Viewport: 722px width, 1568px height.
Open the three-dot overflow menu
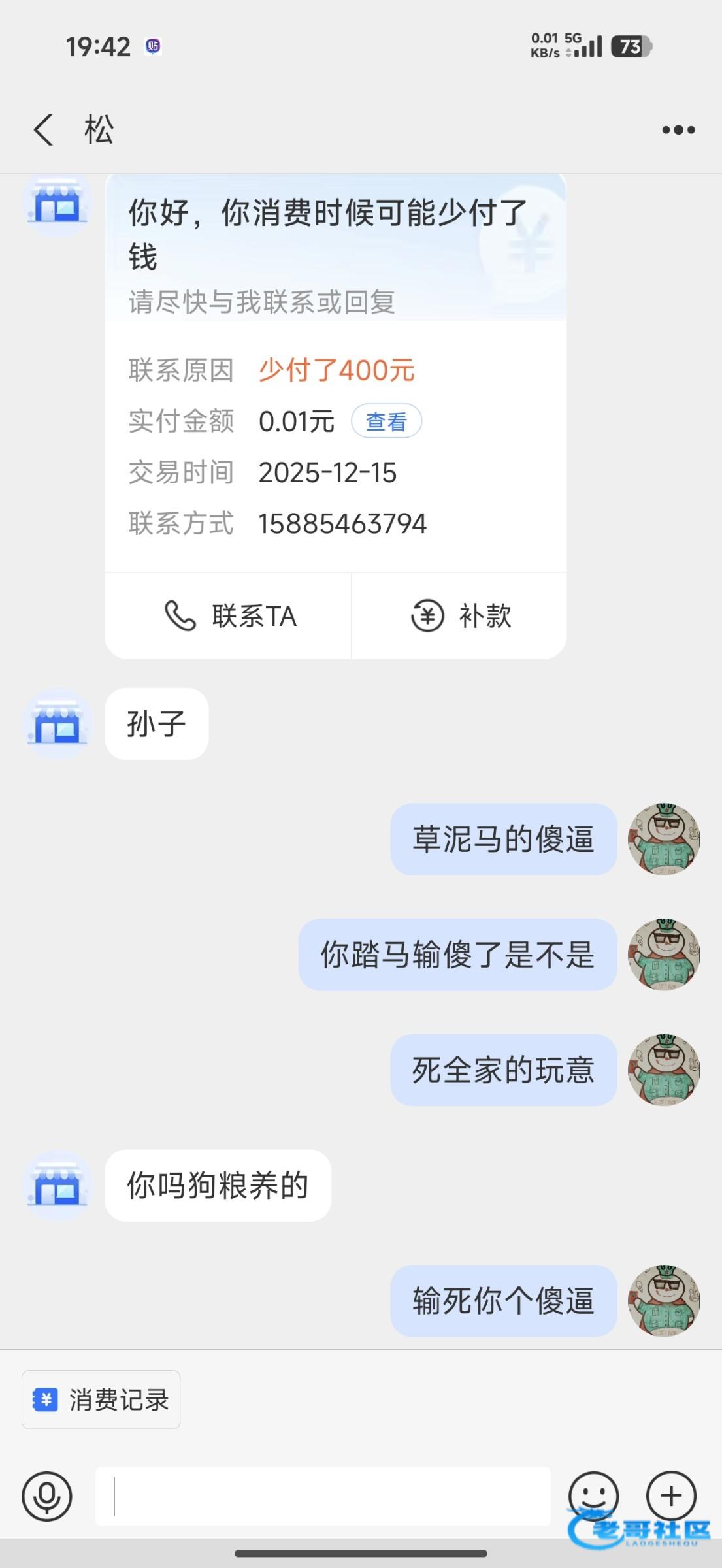678,130
